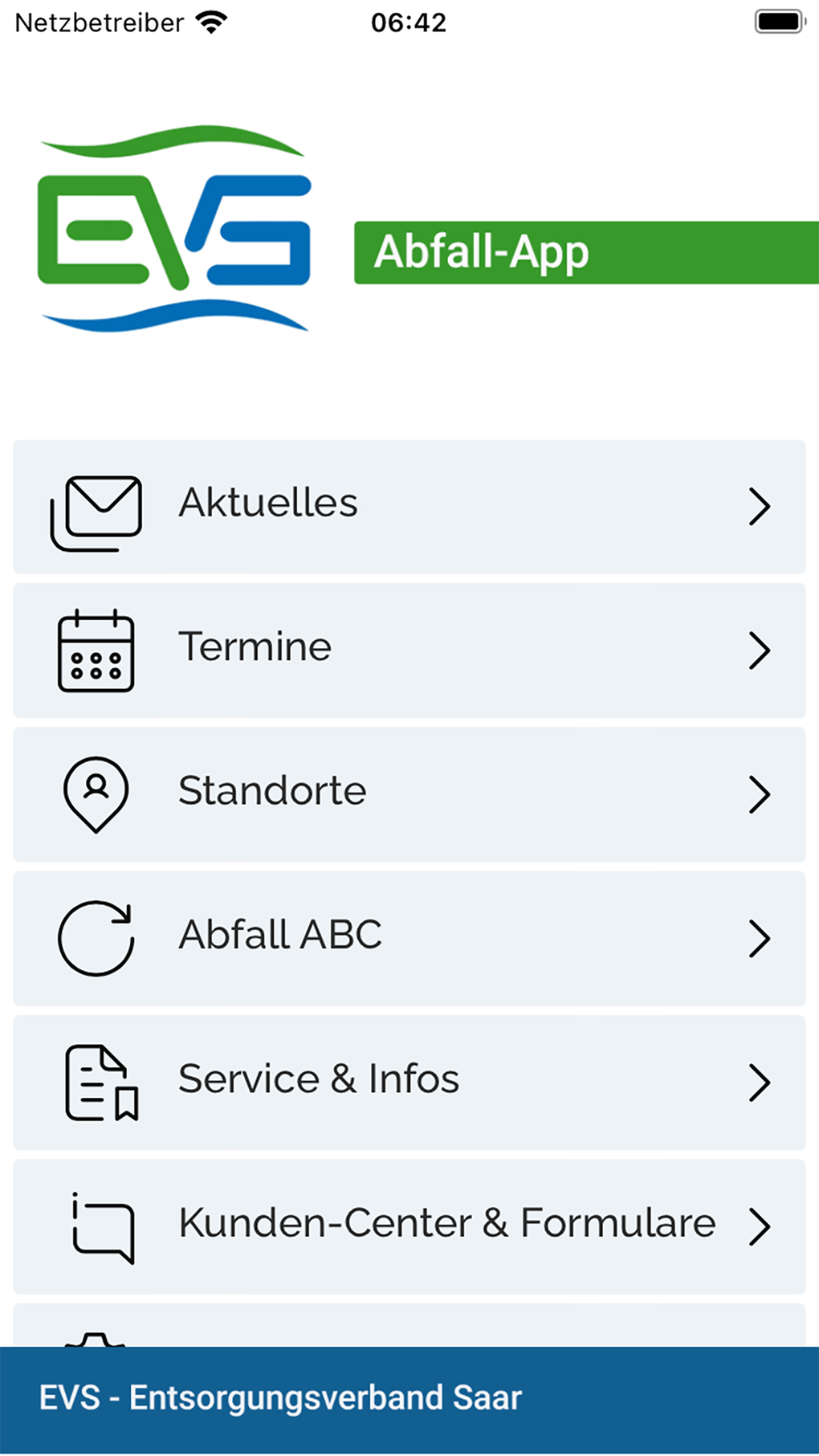819x1456 pixels.
Task: Open Termine collection dates
Action: tap(409, 650)
